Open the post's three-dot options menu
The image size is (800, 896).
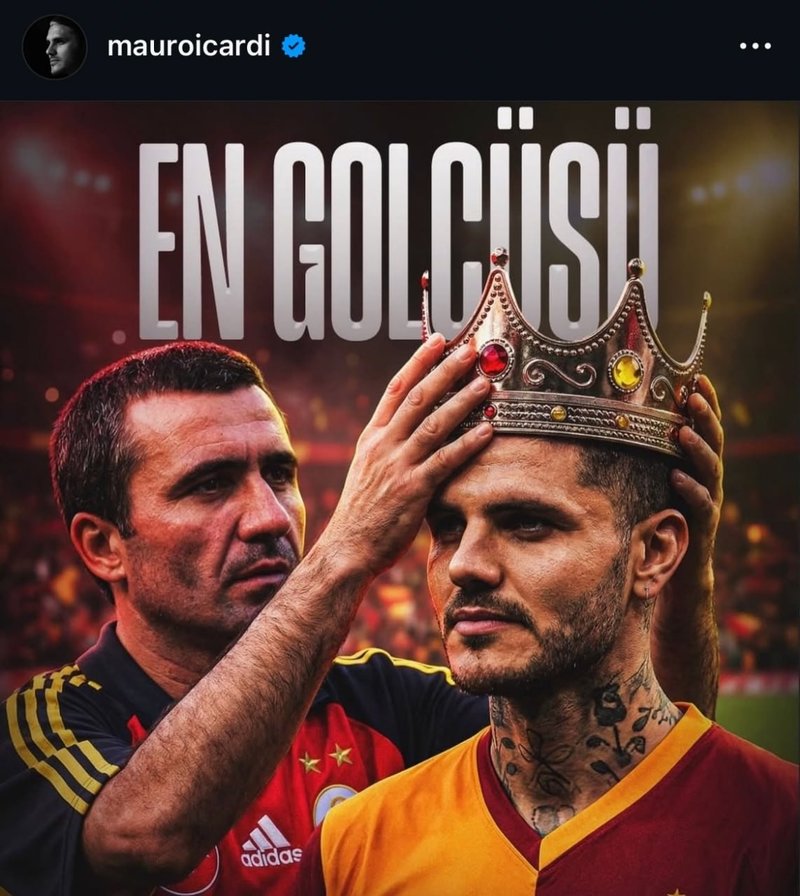click(755, 46)
